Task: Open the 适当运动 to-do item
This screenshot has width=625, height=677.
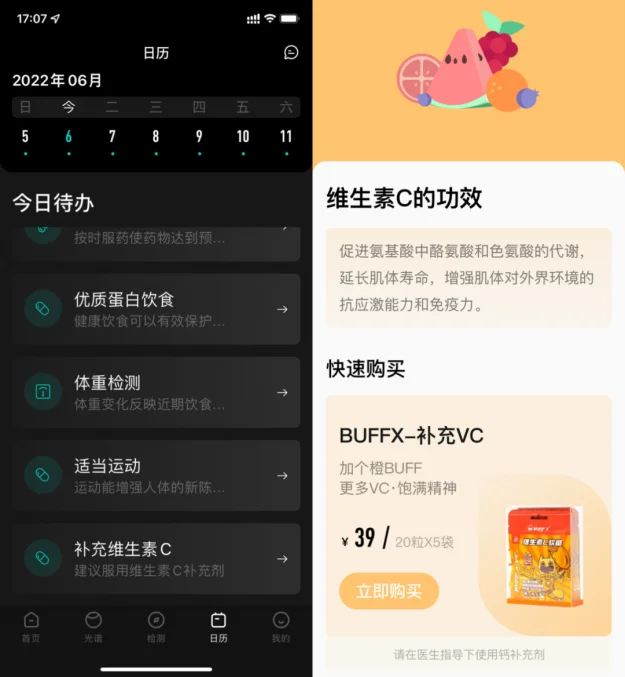Action: (x=156, y=475)
